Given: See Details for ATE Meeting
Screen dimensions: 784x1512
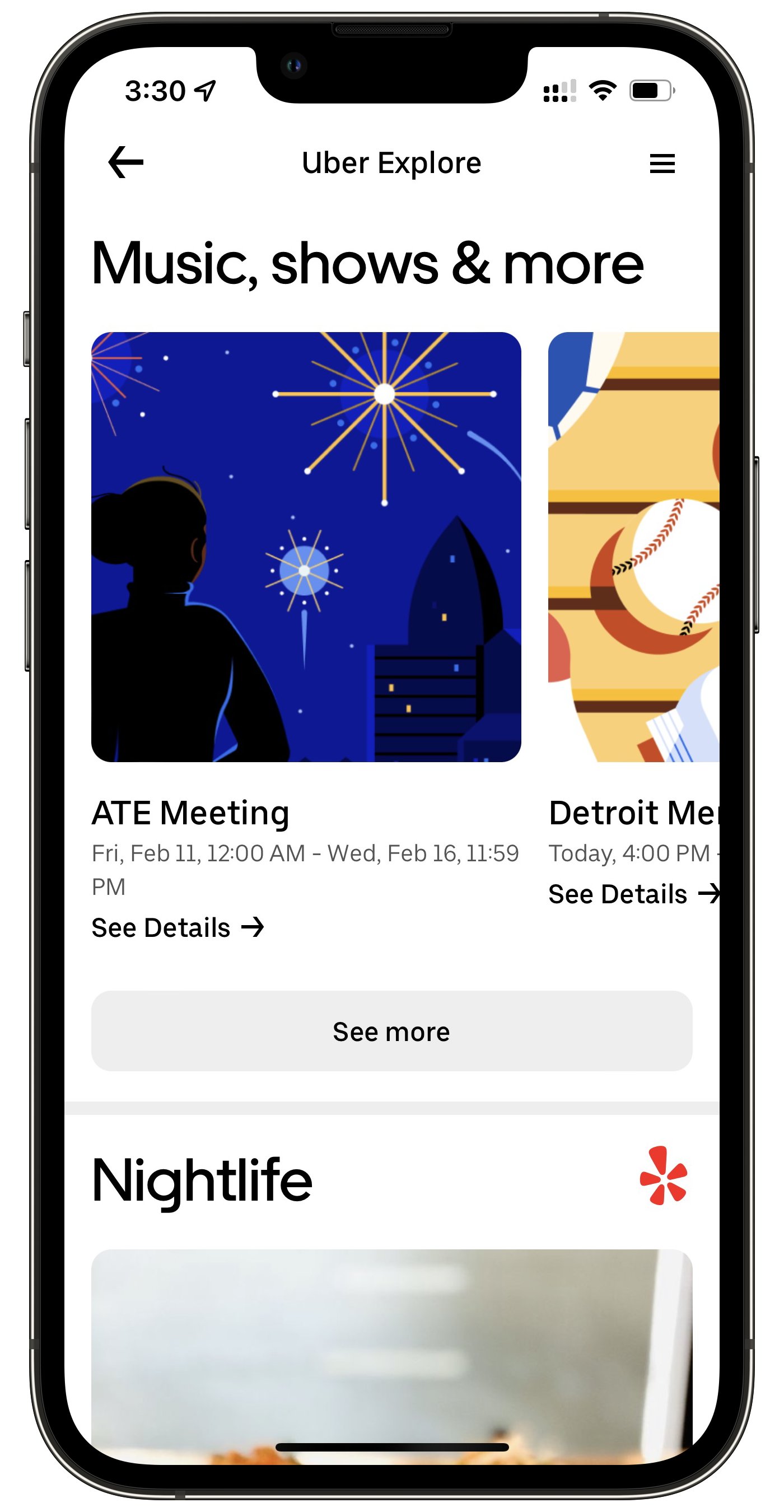Looking at the screenshot, I should coord(178,927).
